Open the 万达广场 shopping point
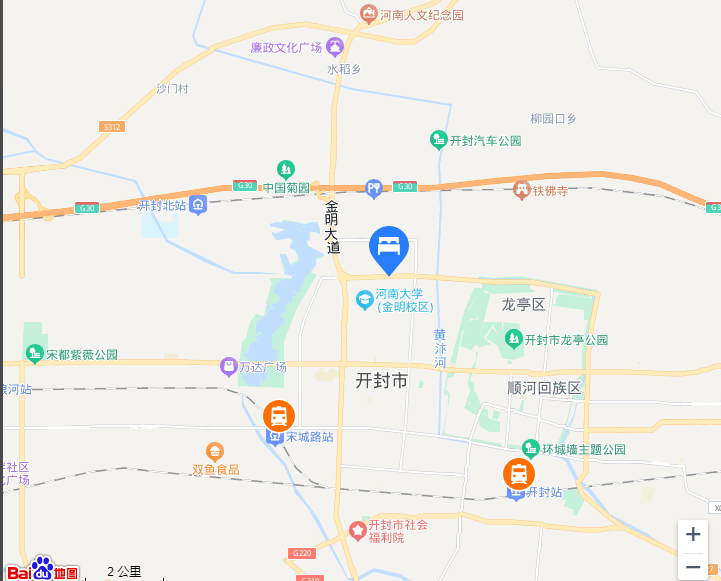This screenshot has width=721, height=581. tap(229, 367)
